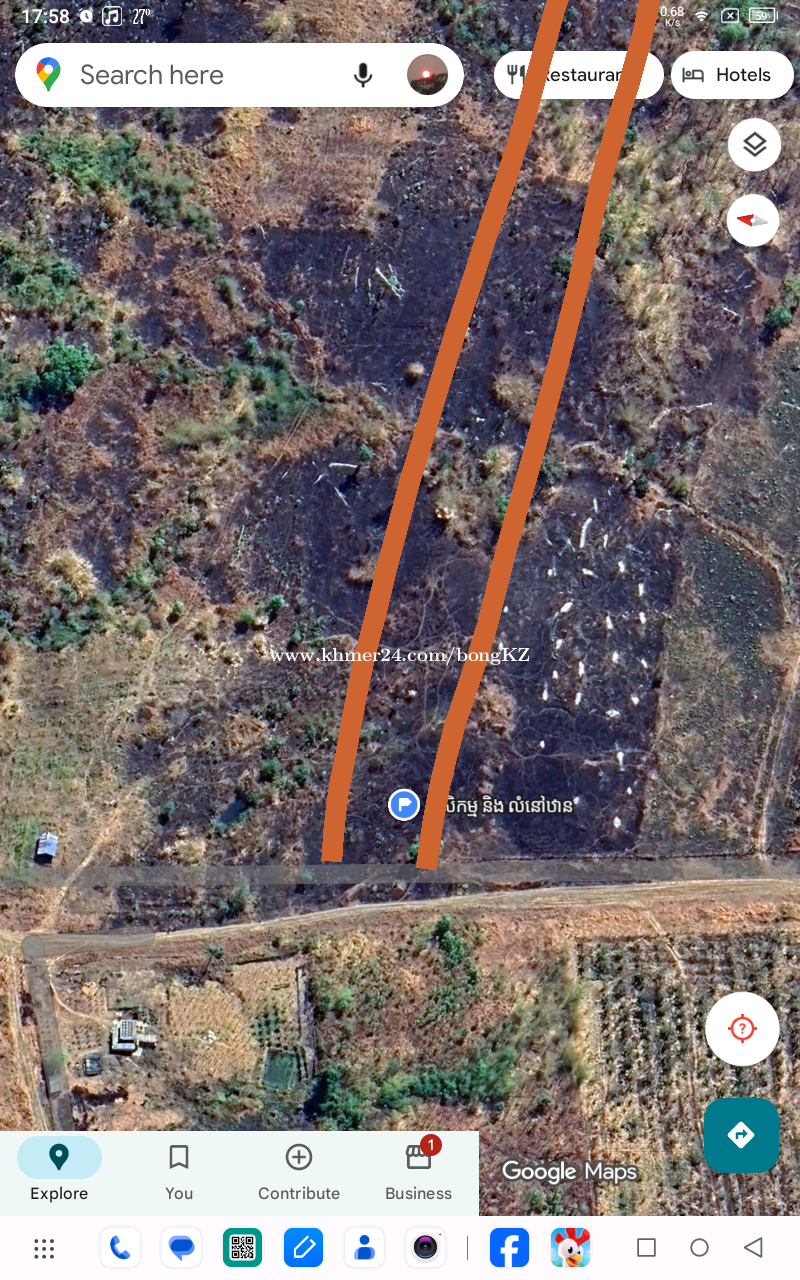Go to the Contribute tab
The width and height of the screenshot is (800, 1280).
(299, 1172)
